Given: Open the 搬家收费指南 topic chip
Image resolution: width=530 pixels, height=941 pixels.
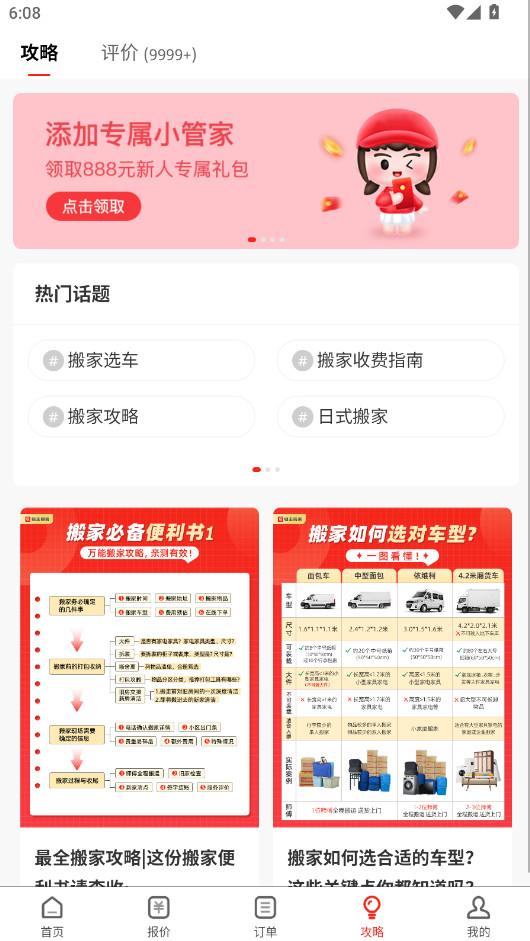Looking at the screenshot, I should pos(391,360).
